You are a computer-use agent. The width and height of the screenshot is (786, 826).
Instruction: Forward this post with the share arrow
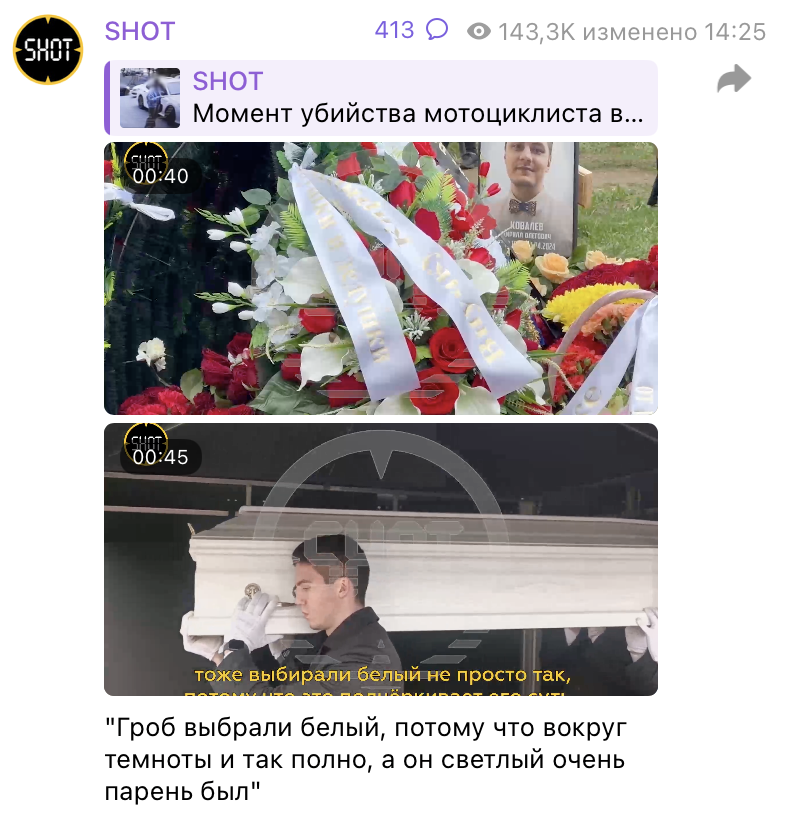734,80
